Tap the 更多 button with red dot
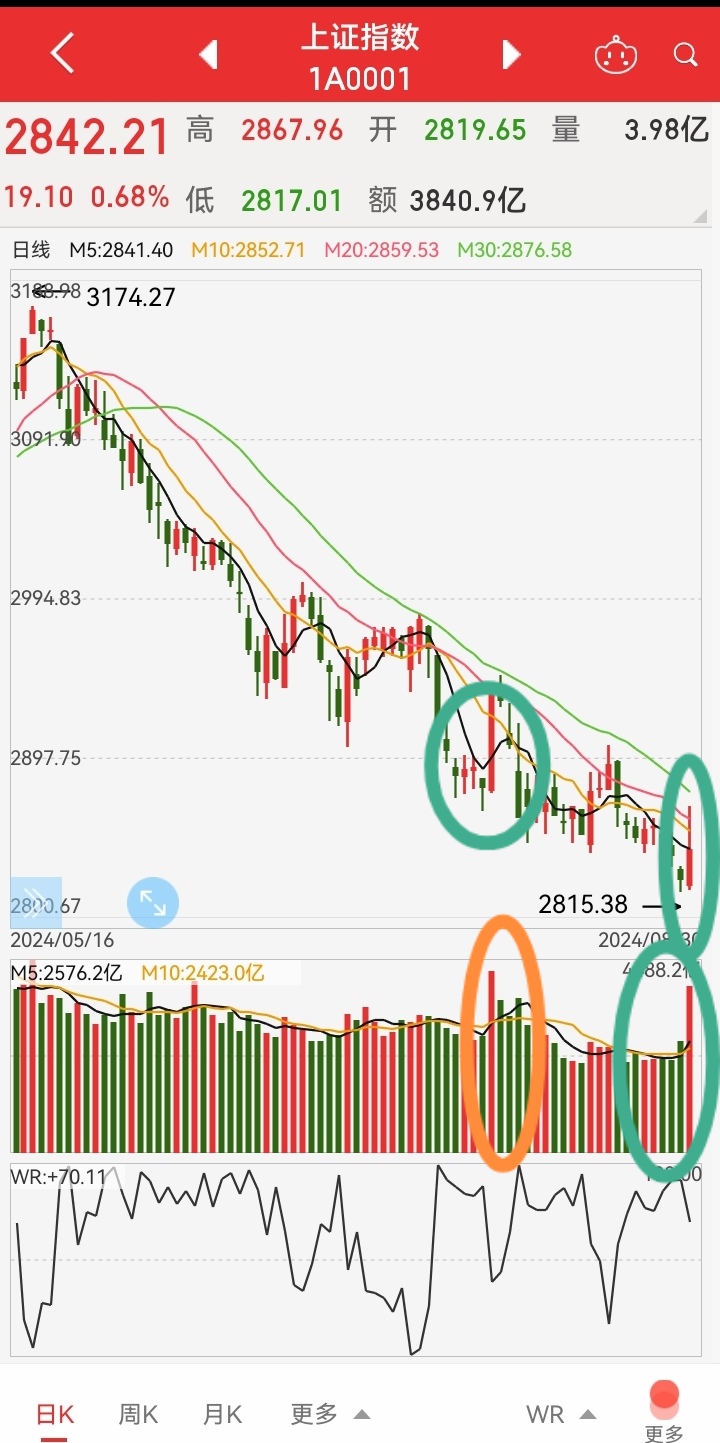Viewport: 720px width, 1443px height. [x=664, y=1412]
